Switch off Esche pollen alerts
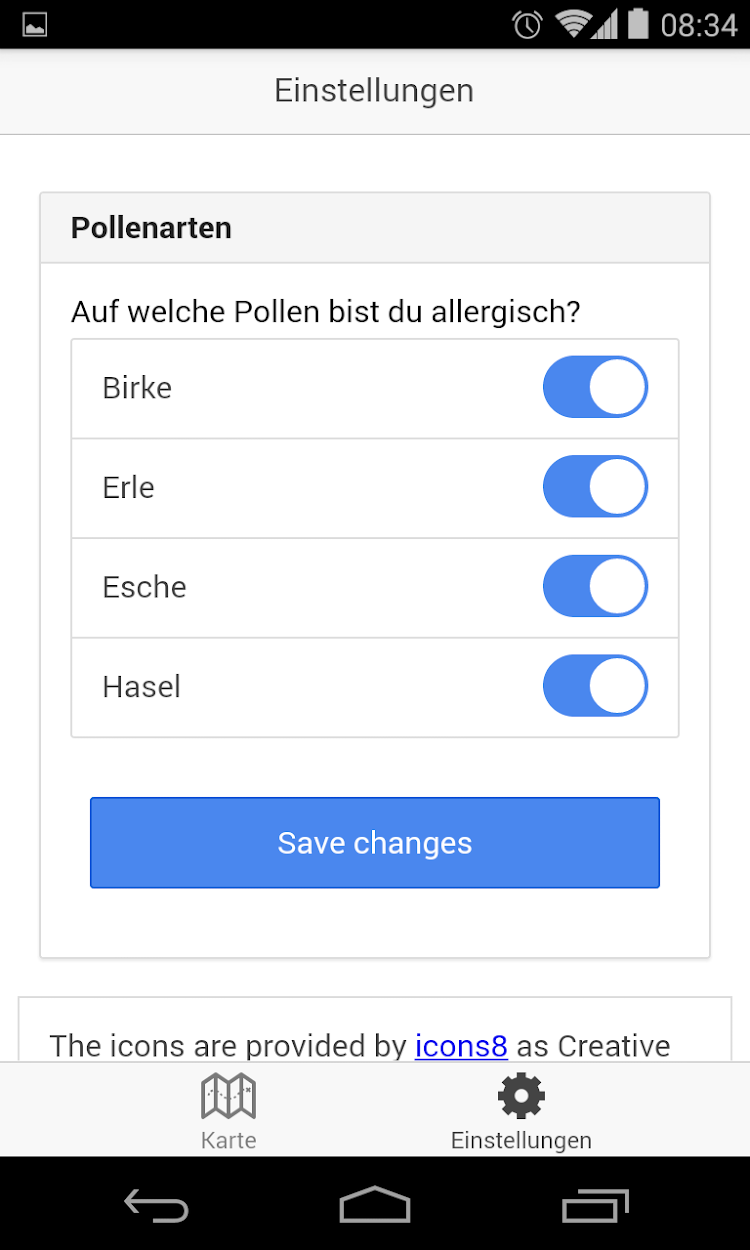The height and width of the screenshot is (1250, 750). coord(595,587)
